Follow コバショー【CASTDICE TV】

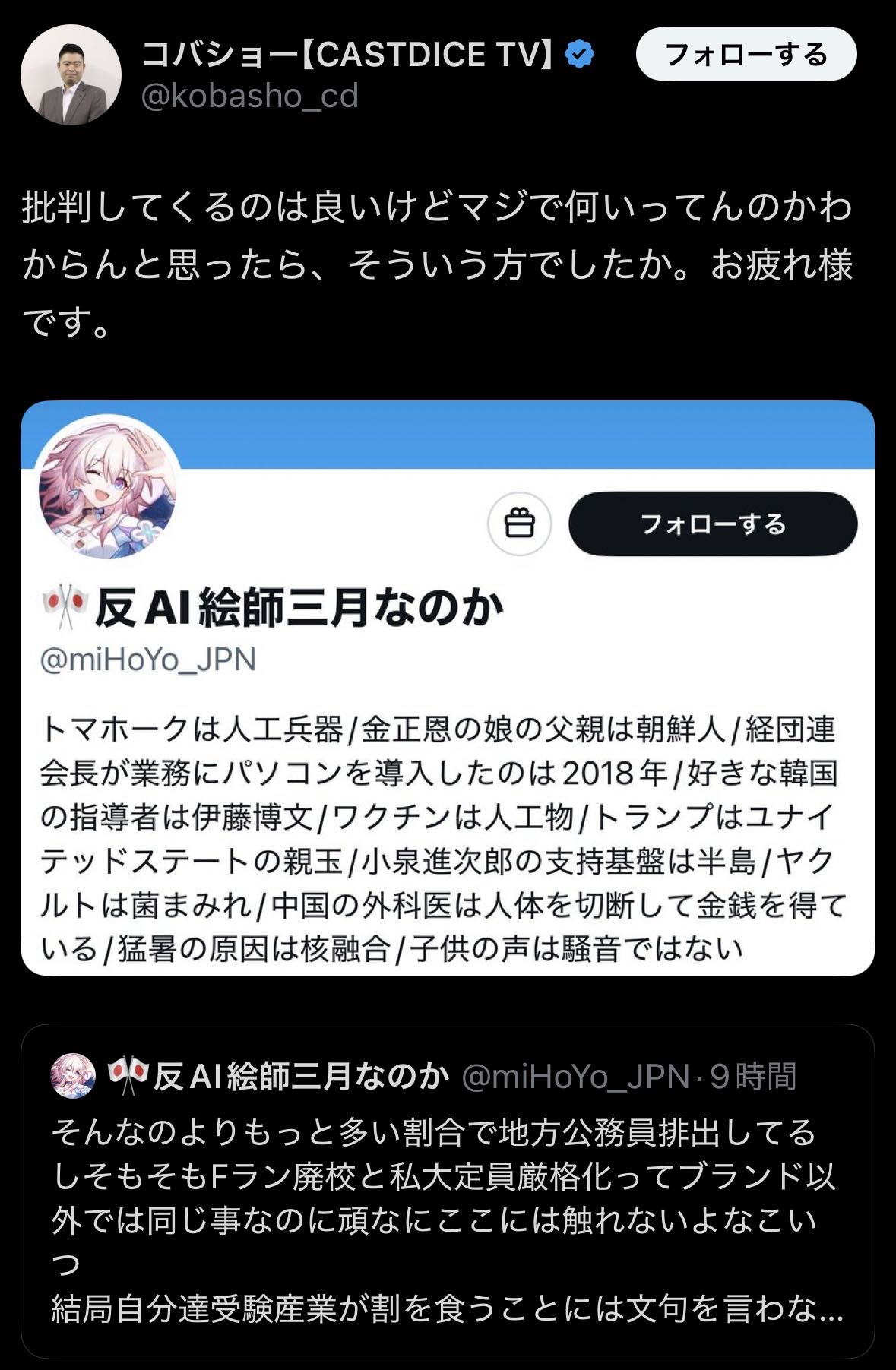(x=746, y=55)
